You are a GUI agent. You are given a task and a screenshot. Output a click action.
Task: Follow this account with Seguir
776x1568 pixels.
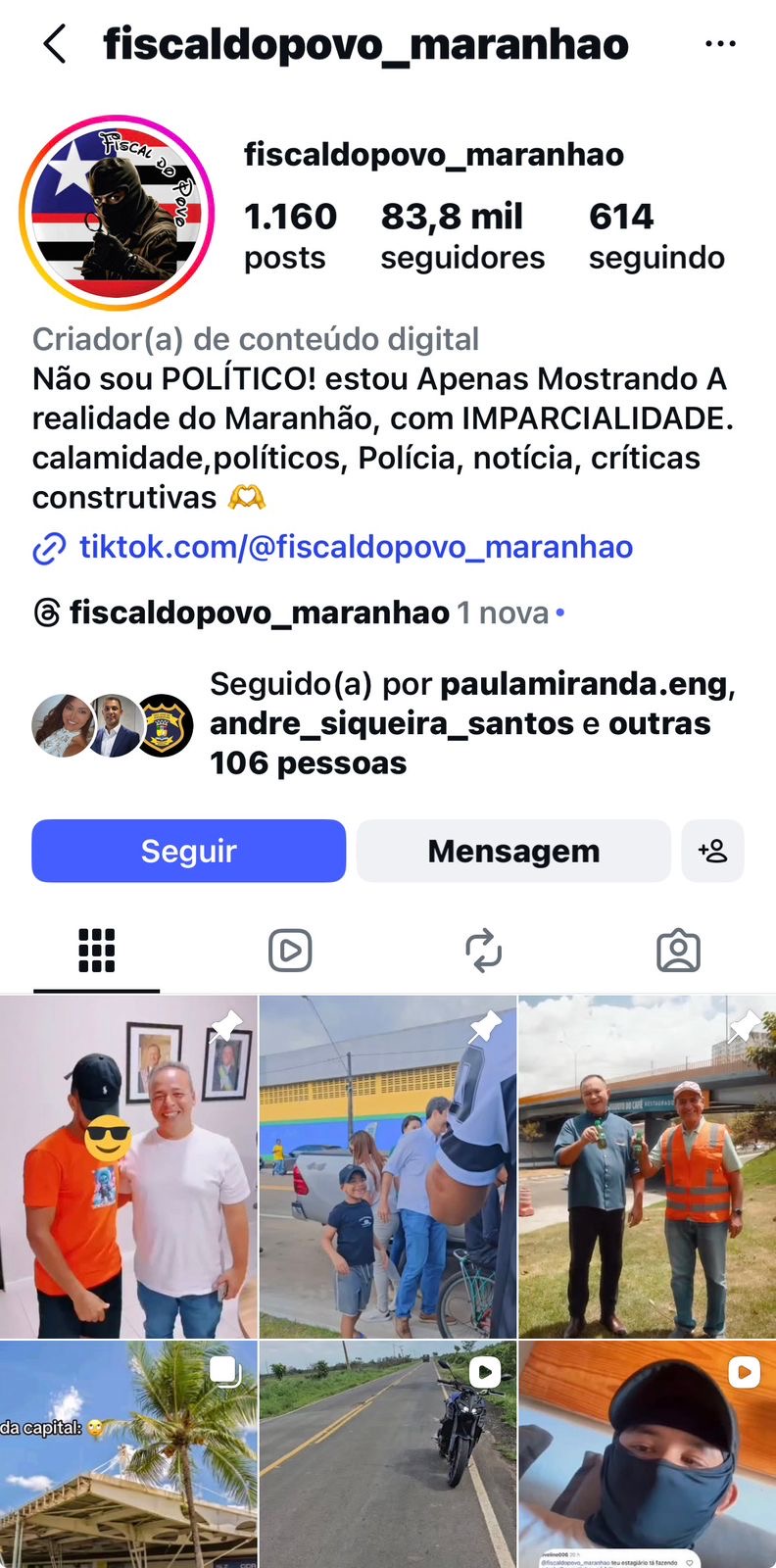(x=189, y=851)
